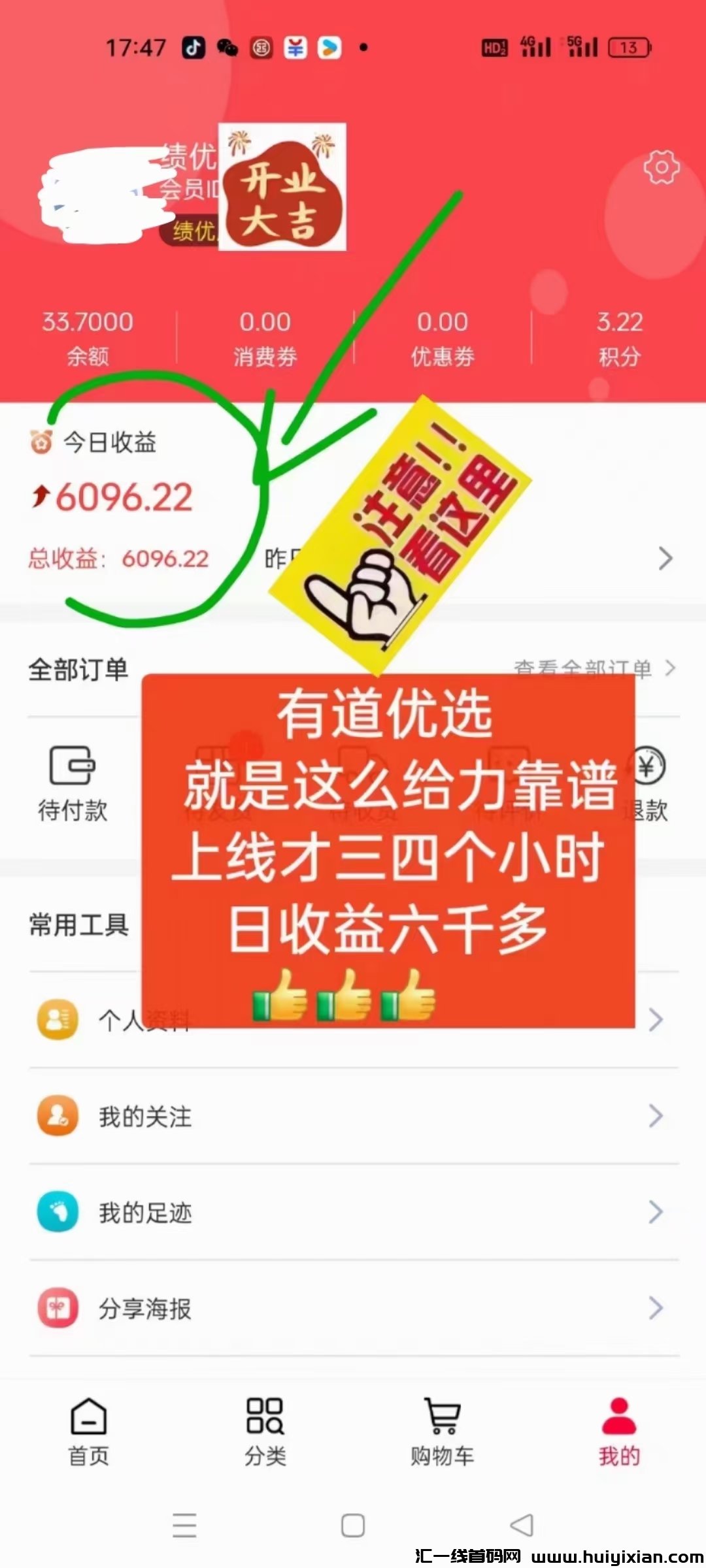The width and height of the screenshot is (706, 1568).
Task: Select the 我的 tab
Action: tap(618, 1432)
